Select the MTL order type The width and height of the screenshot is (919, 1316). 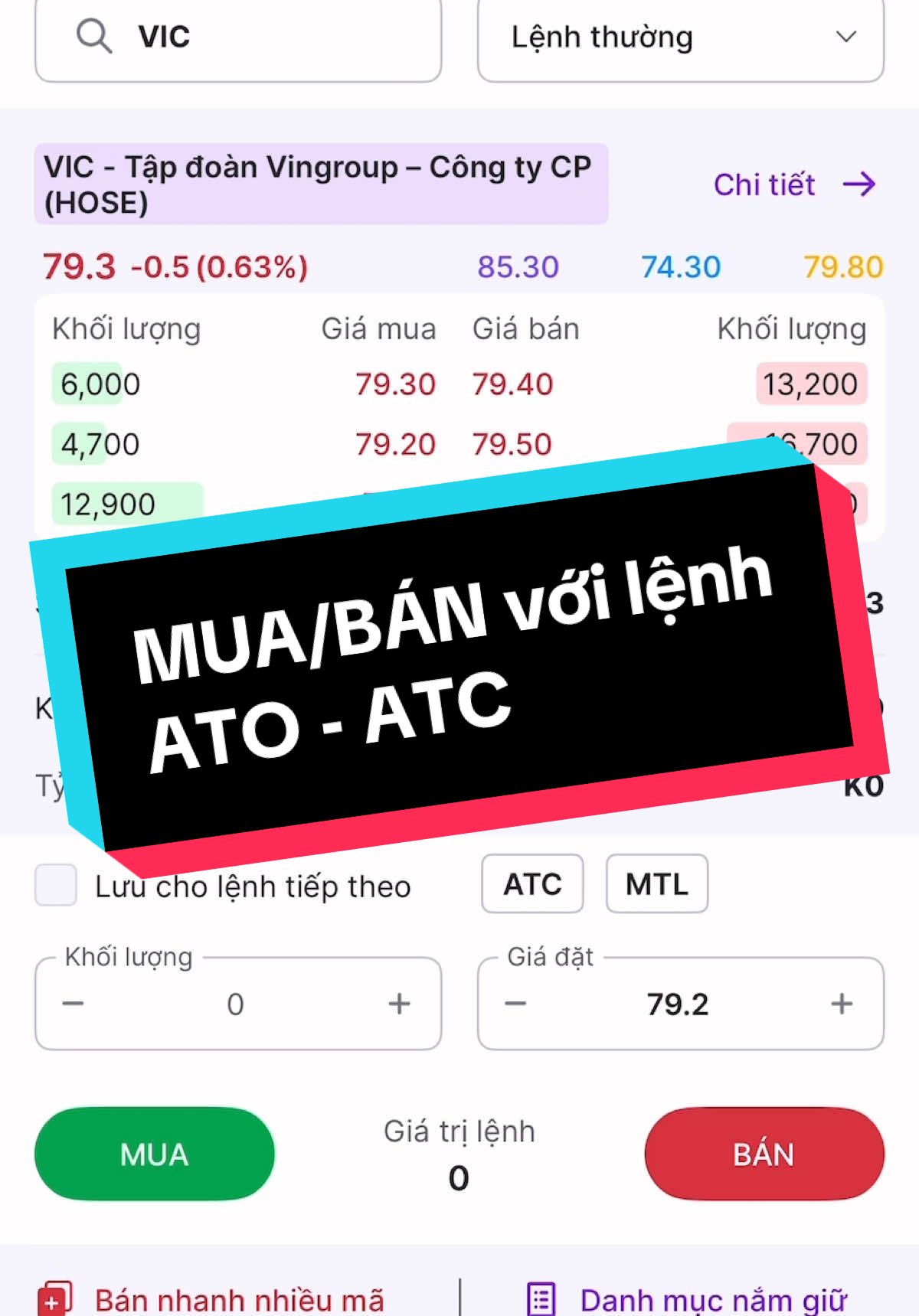click(x=656, y=884)
